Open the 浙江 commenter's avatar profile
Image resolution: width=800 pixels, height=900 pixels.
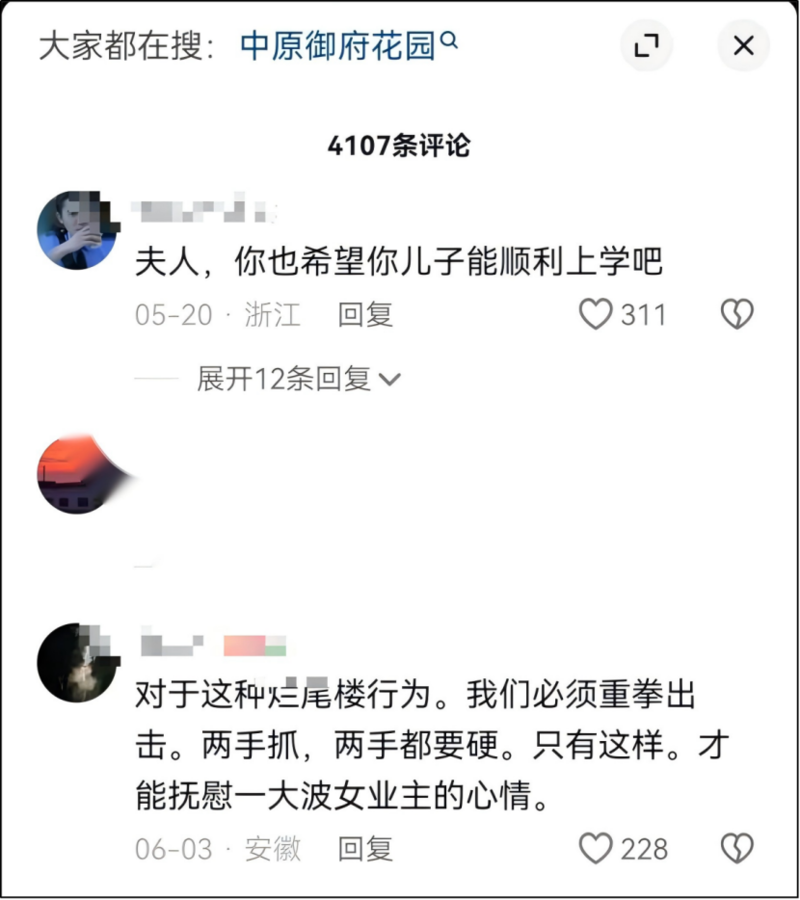click(x=77, y=230)
